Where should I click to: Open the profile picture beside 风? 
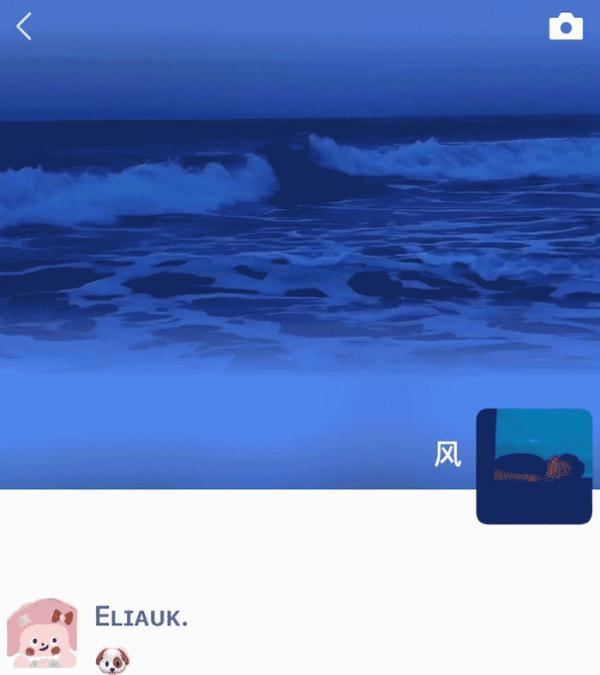534,466
